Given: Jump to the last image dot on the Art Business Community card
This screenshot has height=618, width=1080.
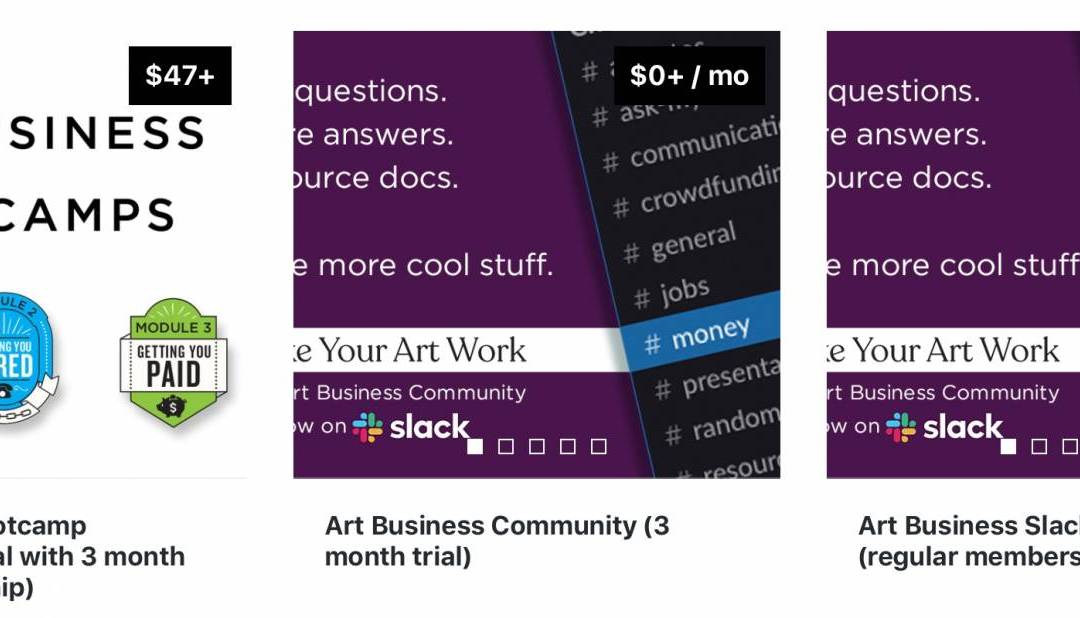Looking at the screenshot, I should coord(598,447).
